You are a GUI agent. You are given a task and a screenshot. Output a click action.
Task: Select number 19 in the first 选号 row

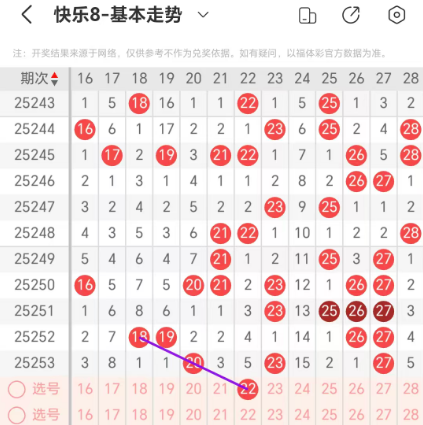click(166, 389)
